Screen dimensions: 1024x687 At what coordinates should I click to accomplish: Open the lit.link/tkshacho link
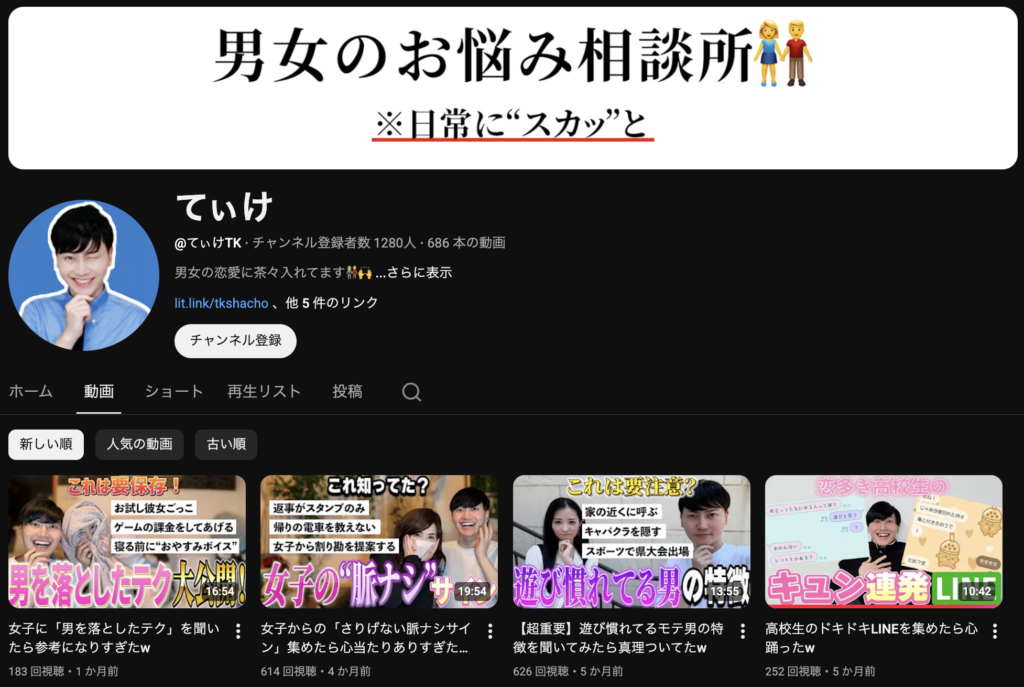[221, 303]
